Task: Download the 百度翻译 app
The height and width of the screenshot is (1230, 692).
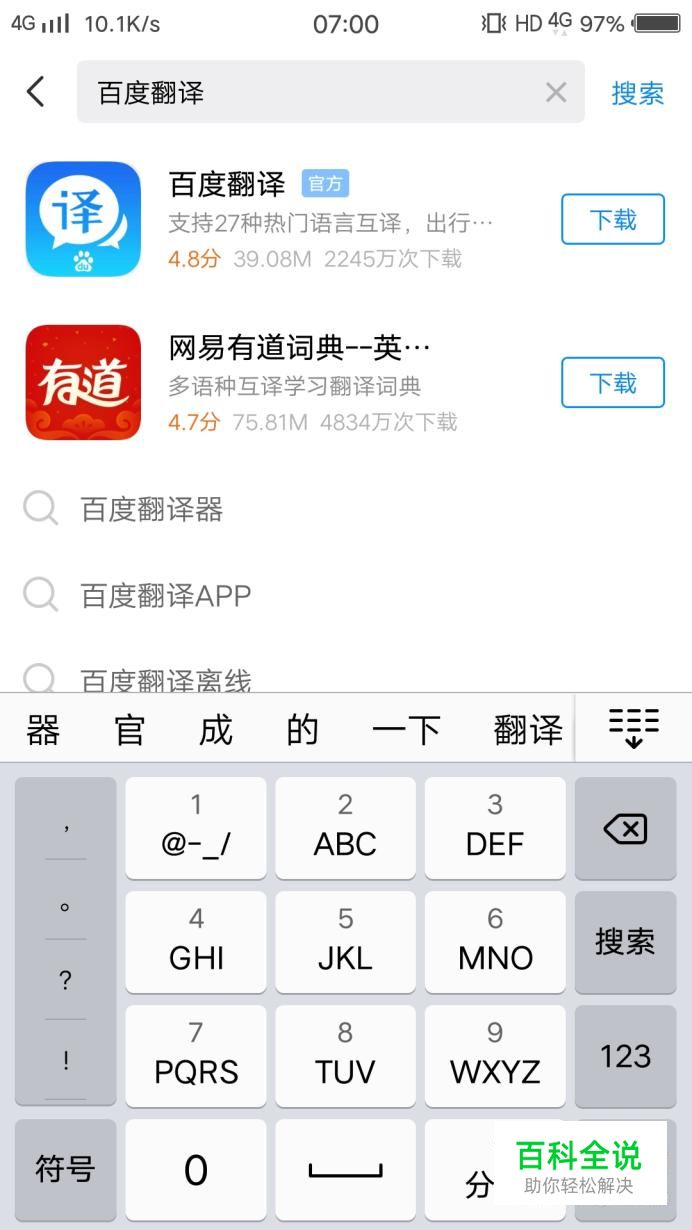Action: (612, 219)
